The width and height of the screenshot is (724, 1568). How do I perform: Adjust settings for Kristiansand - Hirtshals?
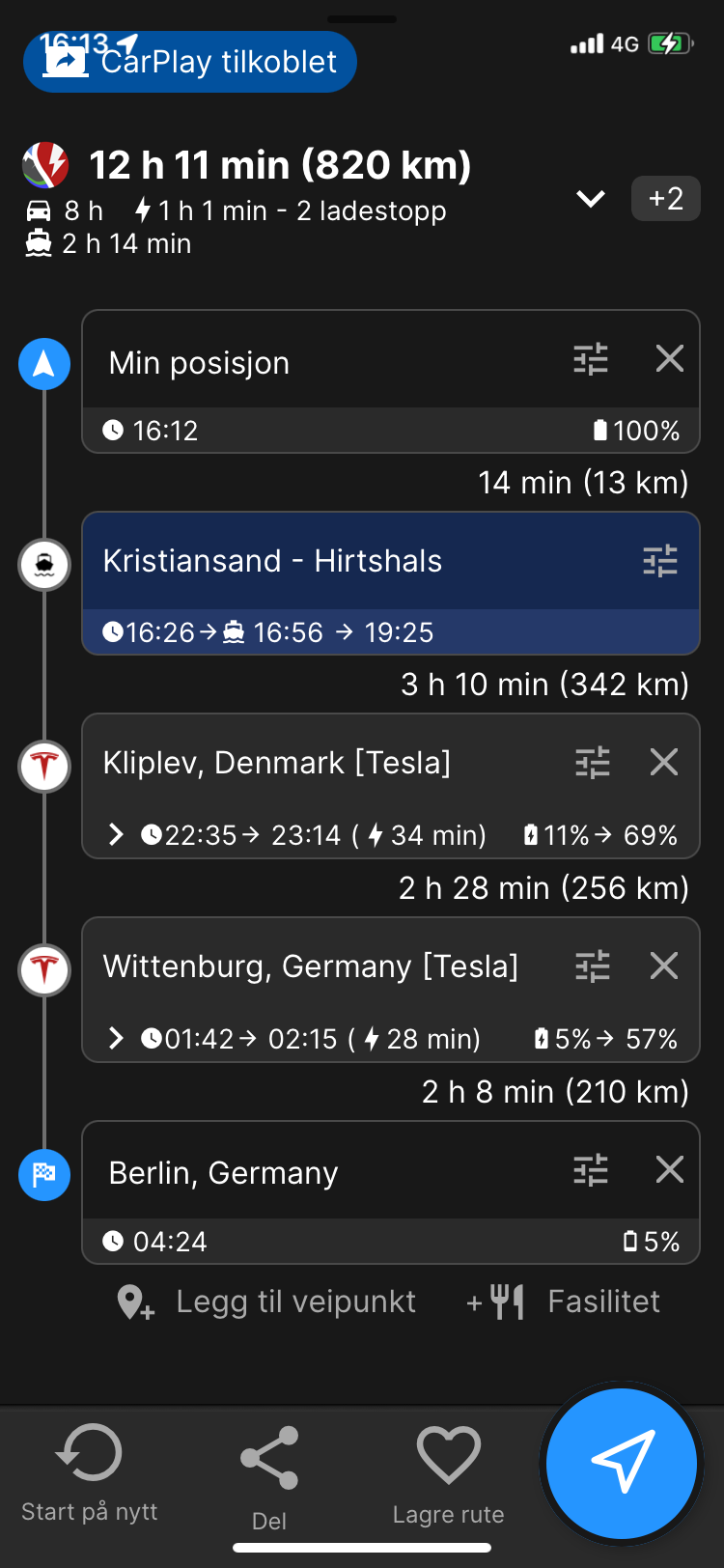660,561
